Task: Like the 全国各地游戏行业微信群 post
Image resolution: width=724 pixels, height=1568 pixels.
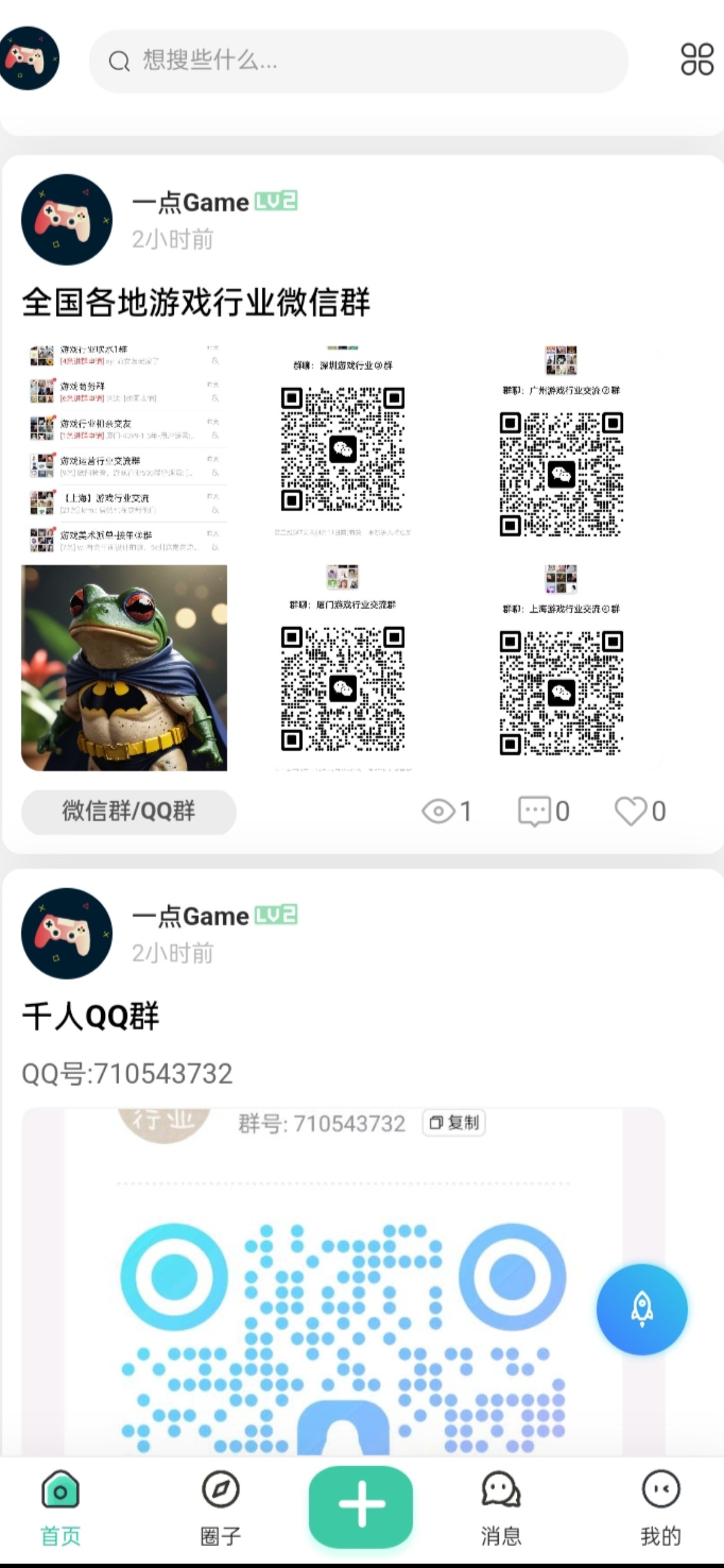Action: (640, 811)
